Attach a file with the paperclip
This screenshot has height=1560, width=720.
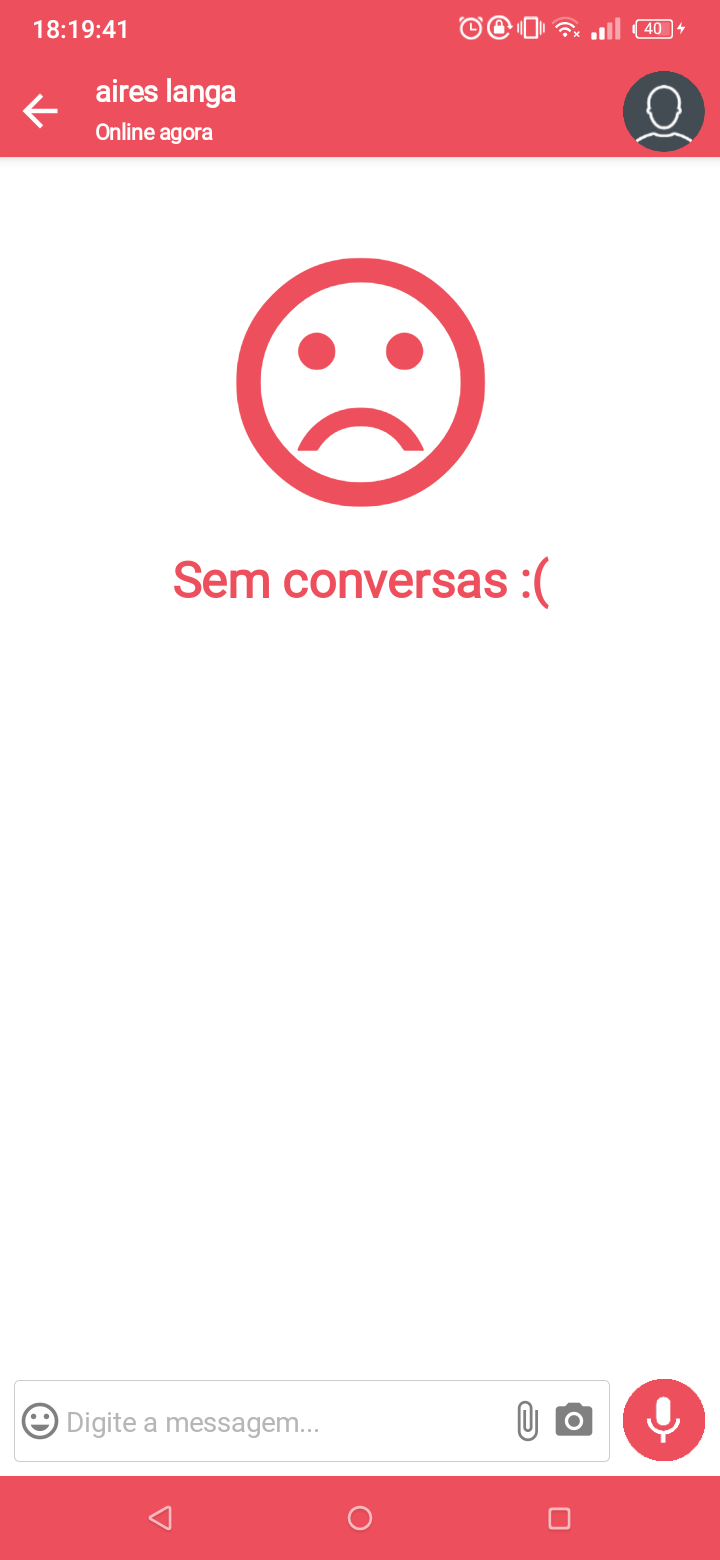527,1421
